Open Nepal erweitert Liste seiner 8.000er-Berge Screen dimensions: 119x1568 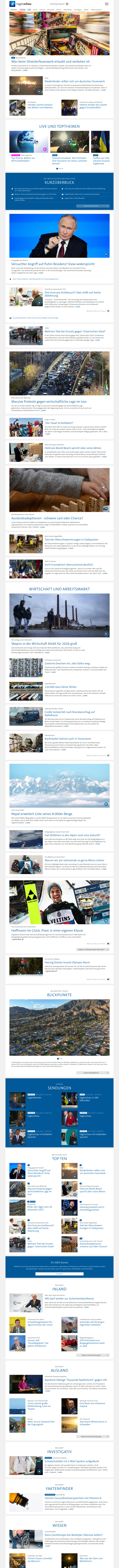[x=41, y=814]
